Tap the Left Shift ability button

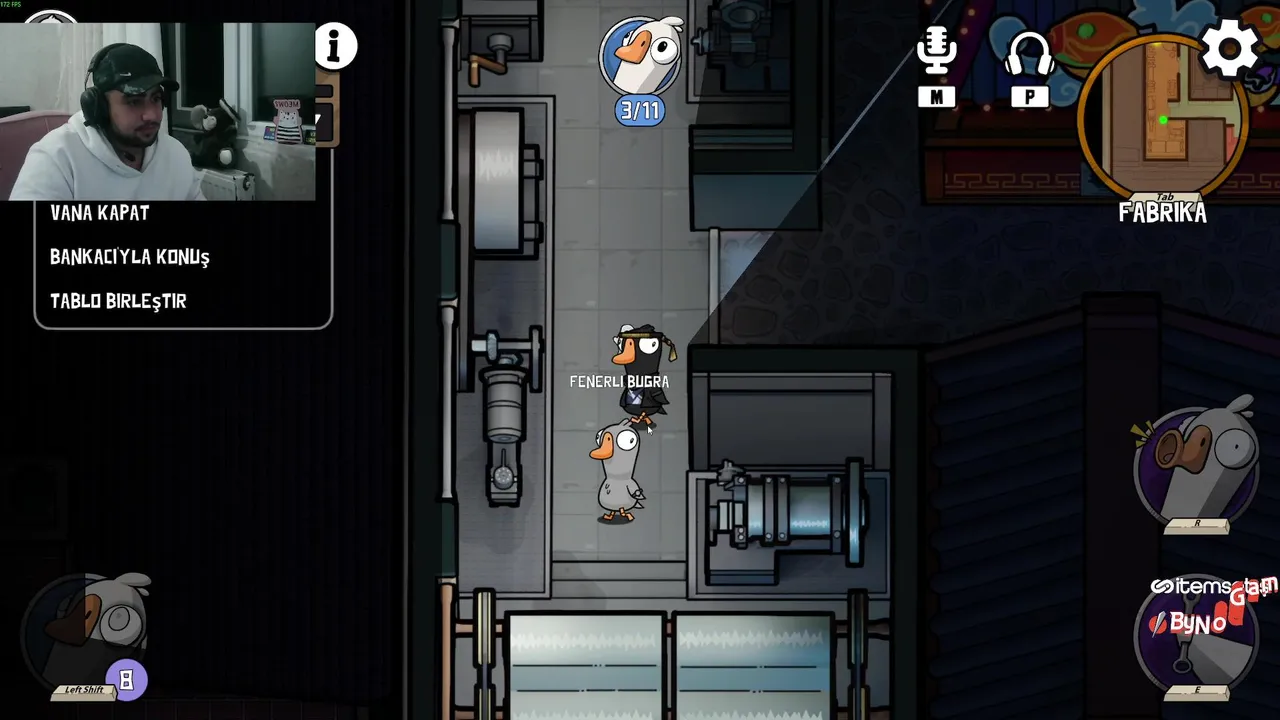[x=86, y=632]
